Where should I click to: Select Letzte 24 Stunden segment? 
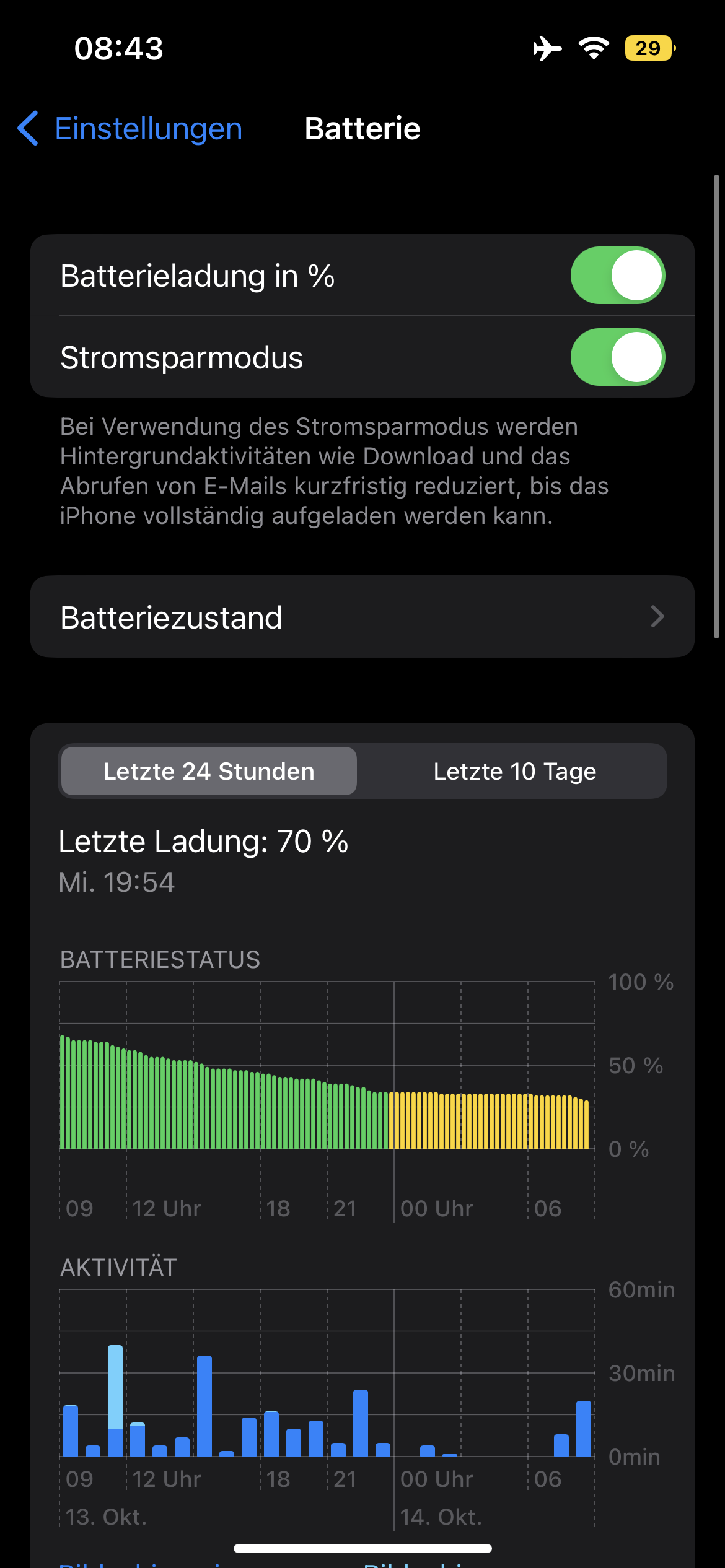tap(209, 771)
